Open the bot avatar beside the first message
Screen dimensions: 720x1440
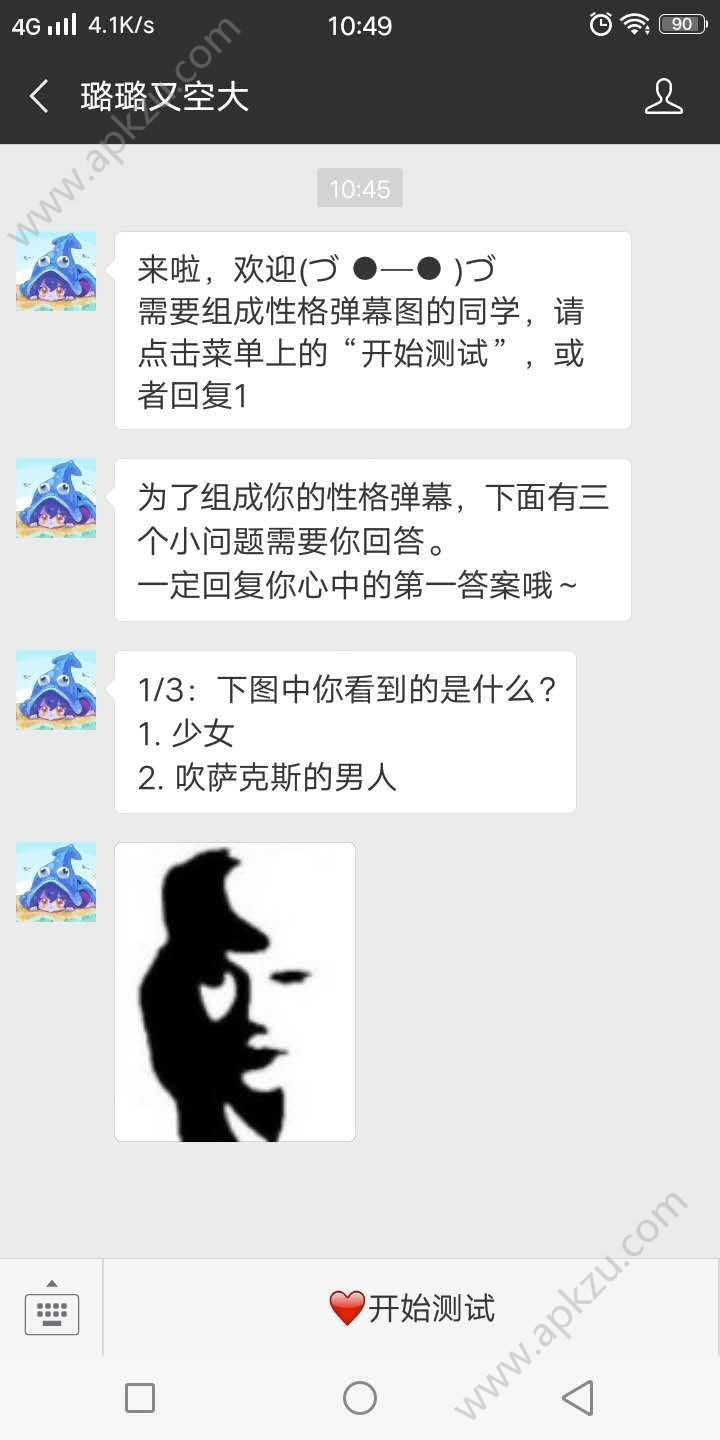click(x=55, y=270)
